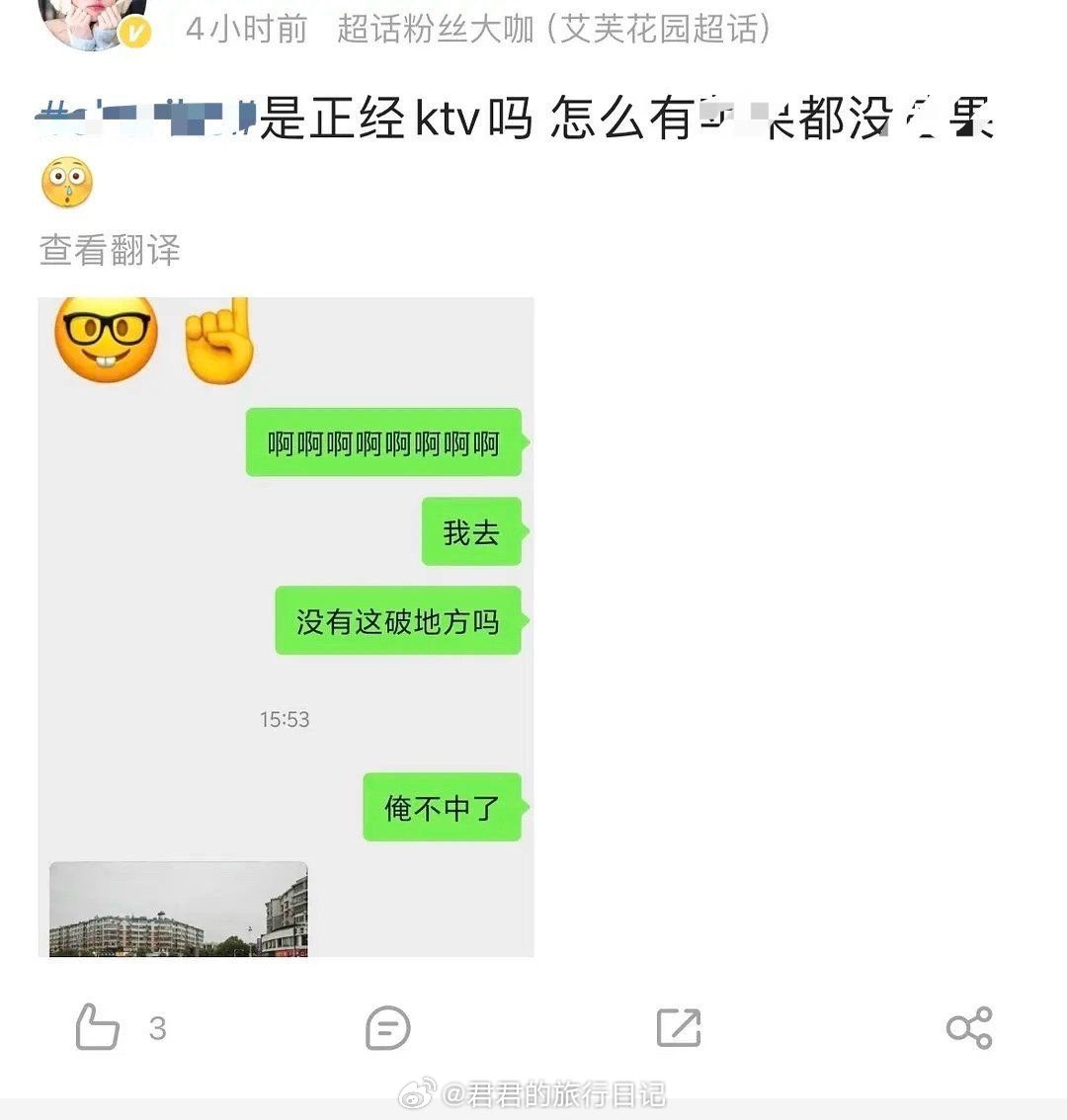Screen dimensions: 1067x1120
Task: Tap 查看翻译 to translate the post
Action: click(x=110, y=250)
